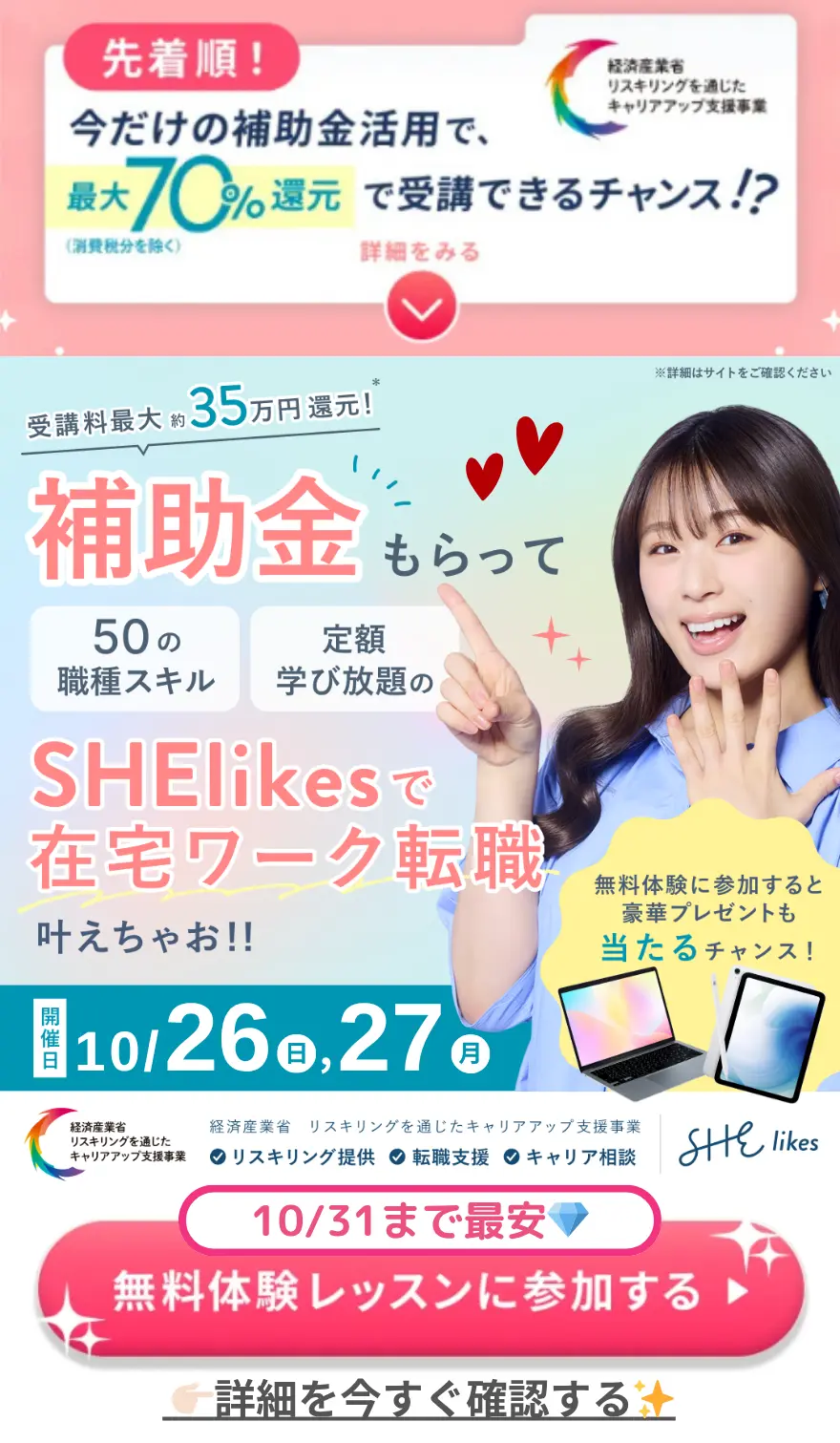Screen dimensions: 840x1443
Task: Open the SHElikes 補助金 campaign banner
Action: [x=420, y=726]
